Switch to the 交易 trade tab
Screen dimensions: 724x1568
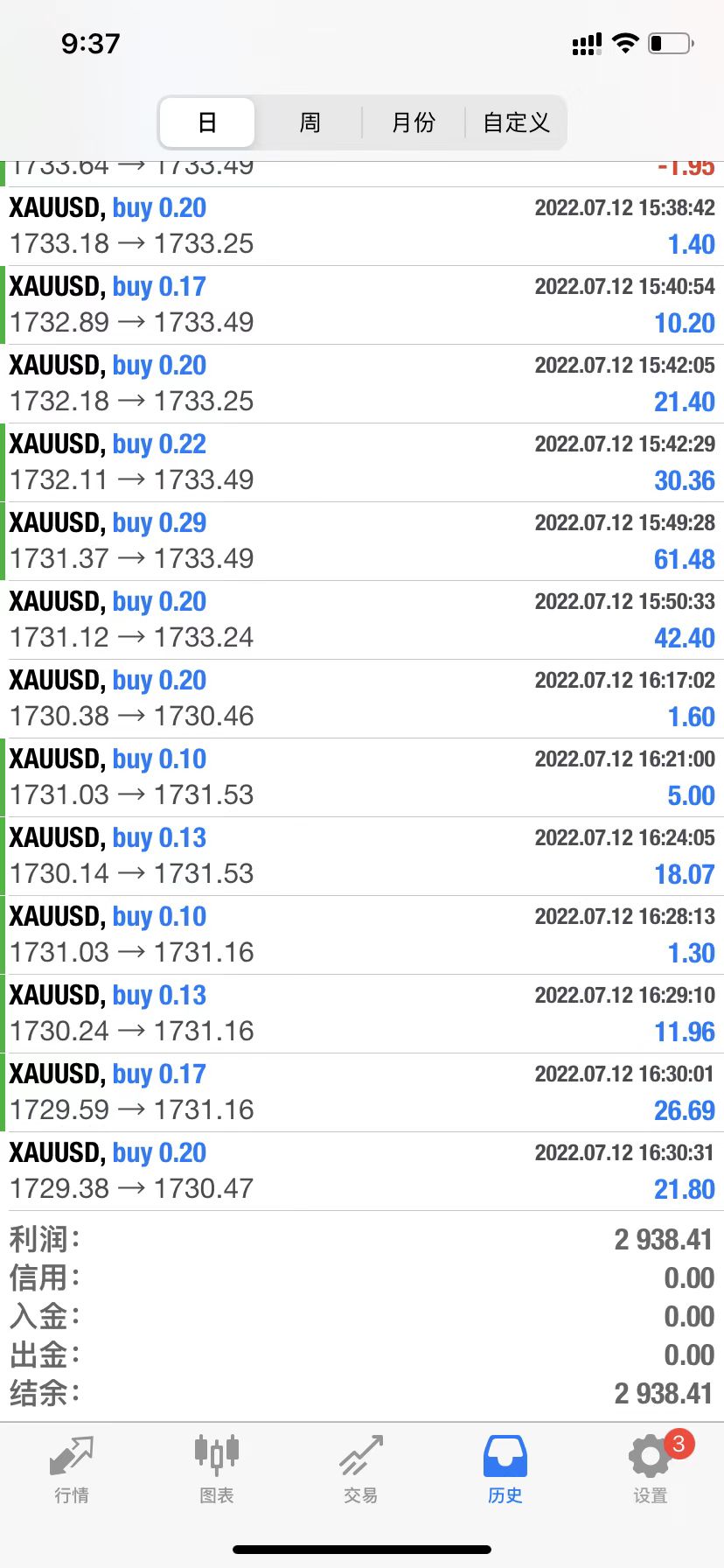361,1470
